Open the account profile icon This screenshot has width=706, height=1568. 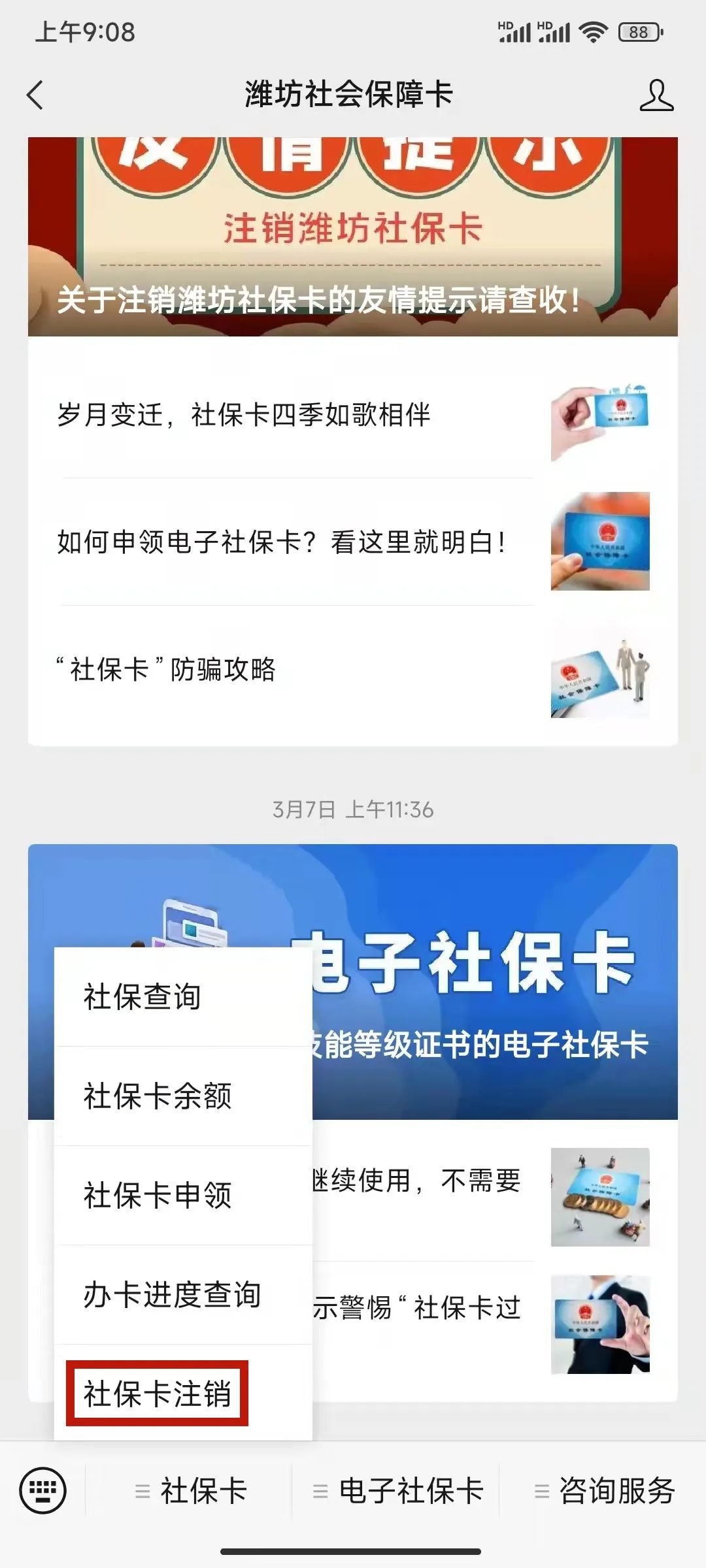[x=656, y=95]
